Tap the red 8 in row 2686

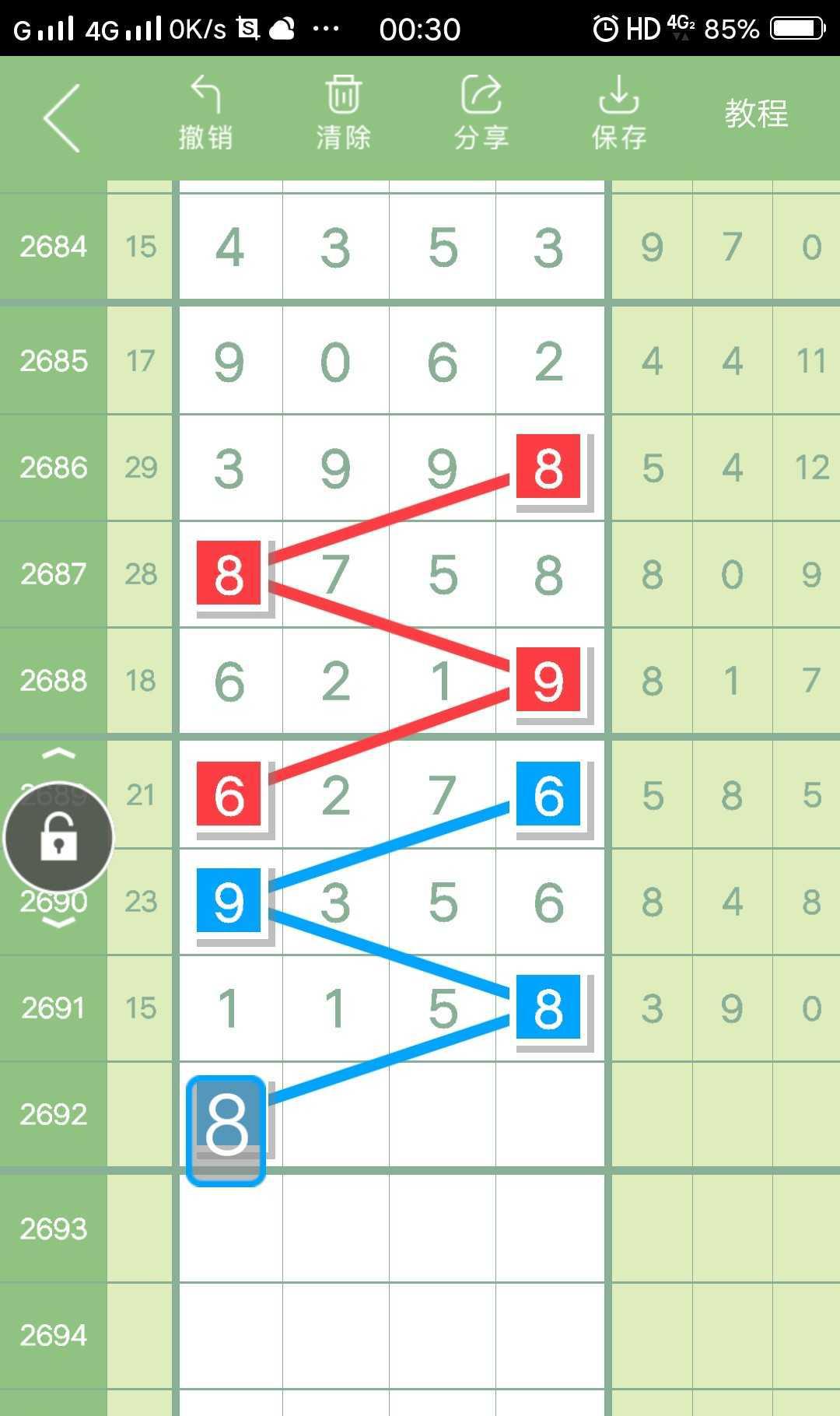click(x=548, y=467)
